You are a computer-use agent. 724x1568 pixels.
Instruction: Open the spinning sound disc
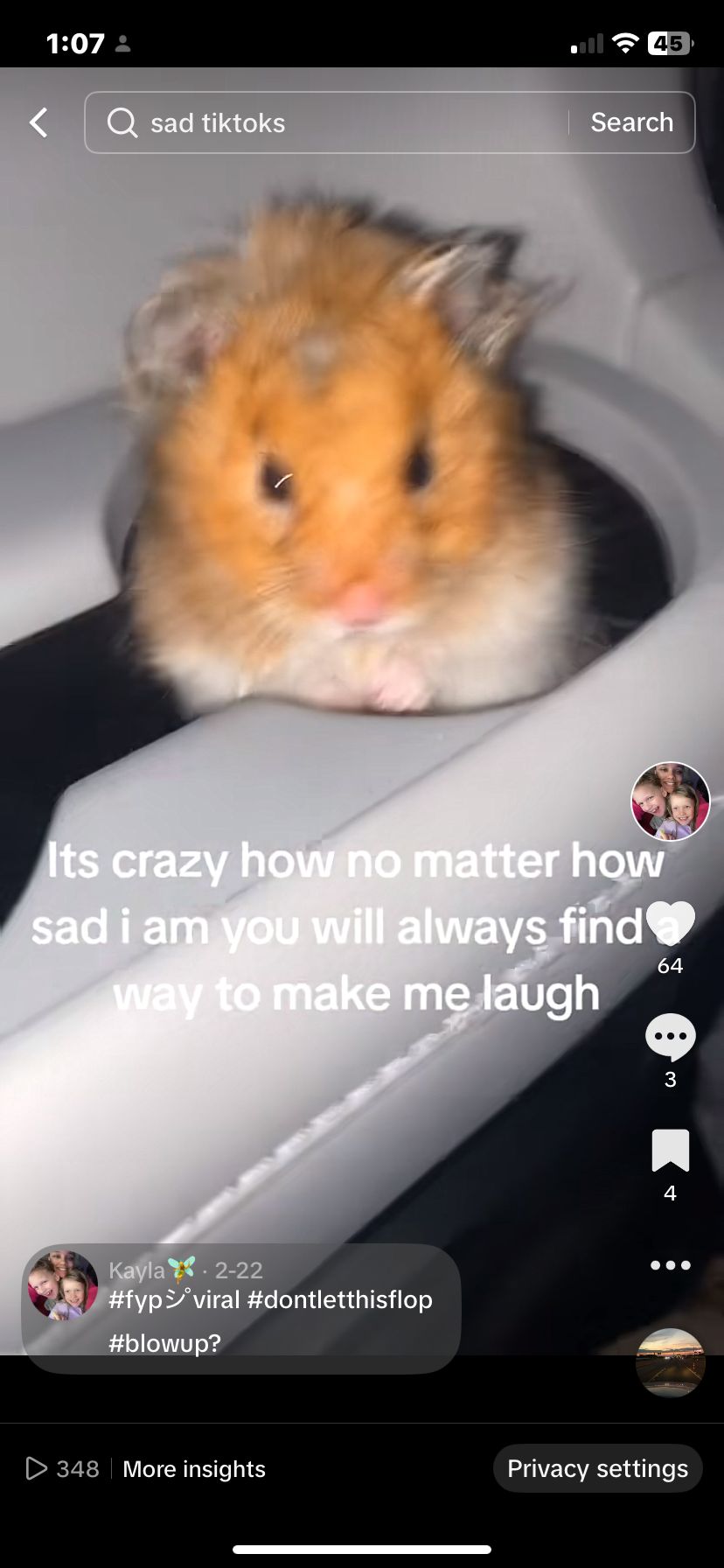pos(670,1362)
